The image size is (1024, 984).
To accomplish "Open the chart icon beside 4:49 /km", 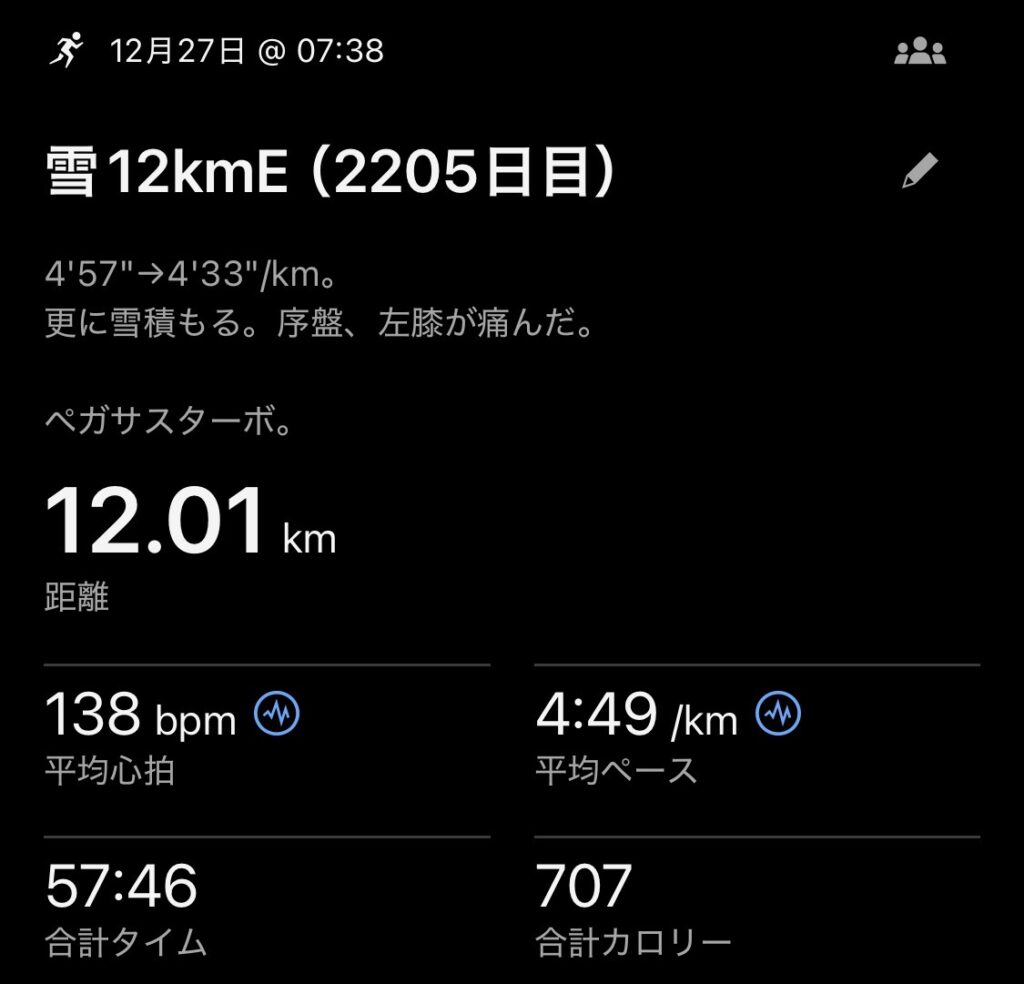I will pyautogui.click(x=778, y=714).
